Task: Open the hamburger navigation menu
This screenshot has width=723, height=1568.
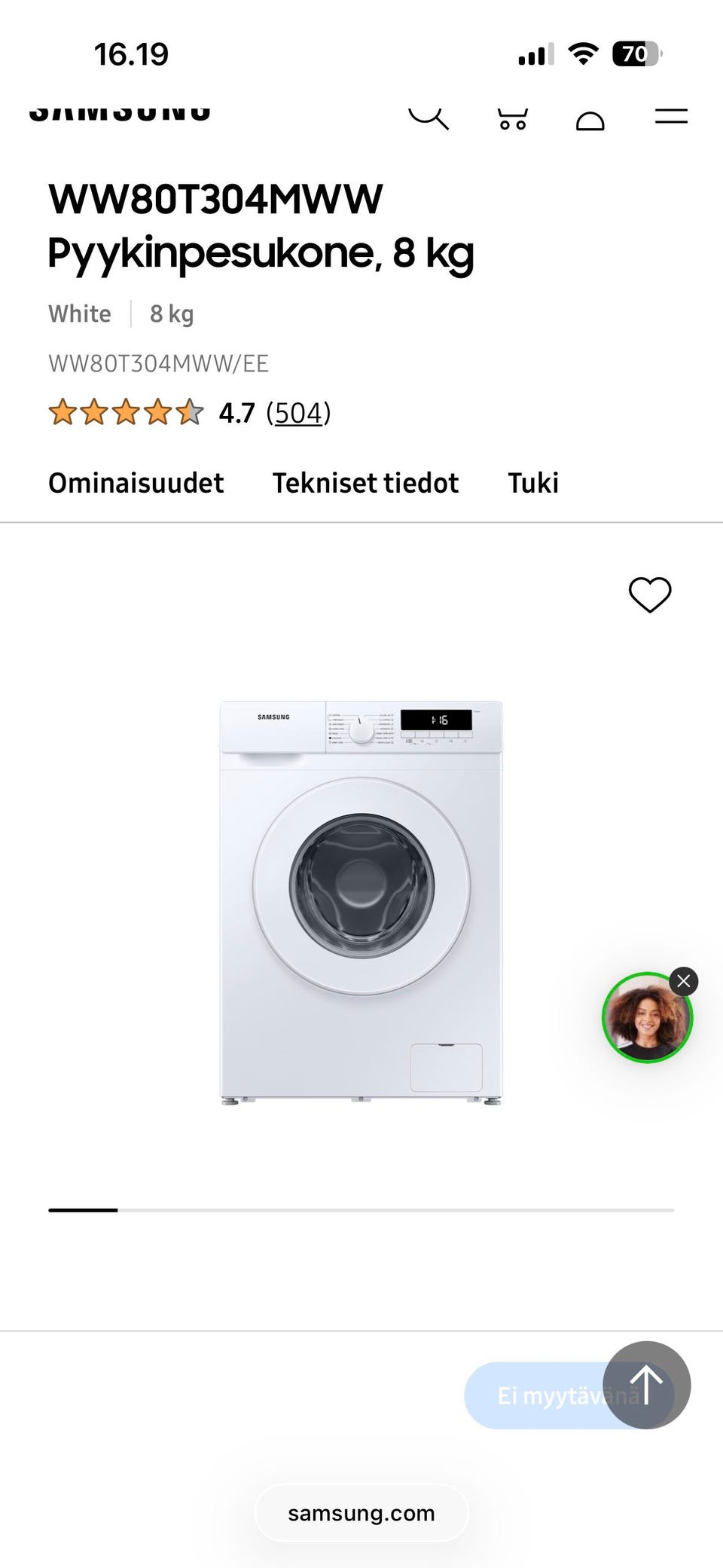Action: [x=670, y=117]
